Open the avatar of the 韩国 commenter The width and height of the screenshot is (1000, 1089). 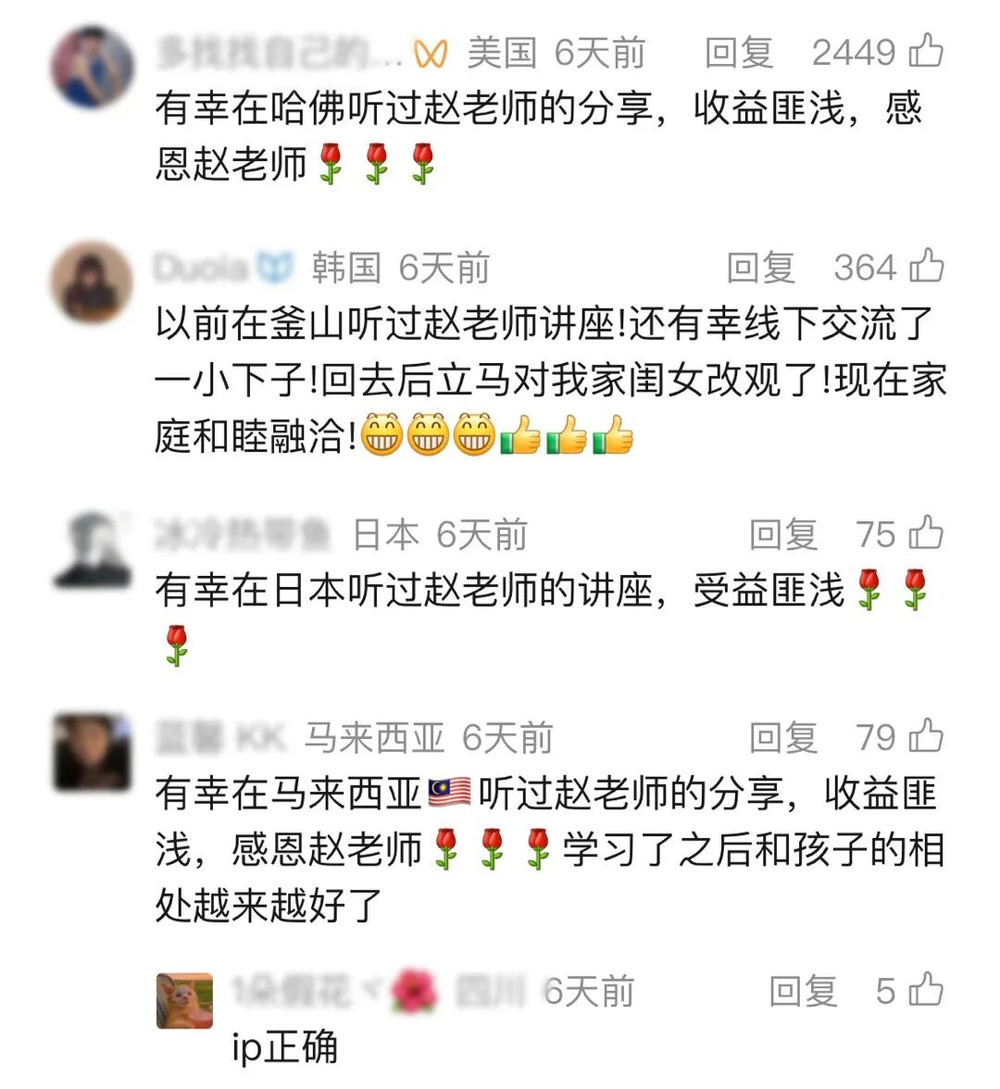coord(92,282)
